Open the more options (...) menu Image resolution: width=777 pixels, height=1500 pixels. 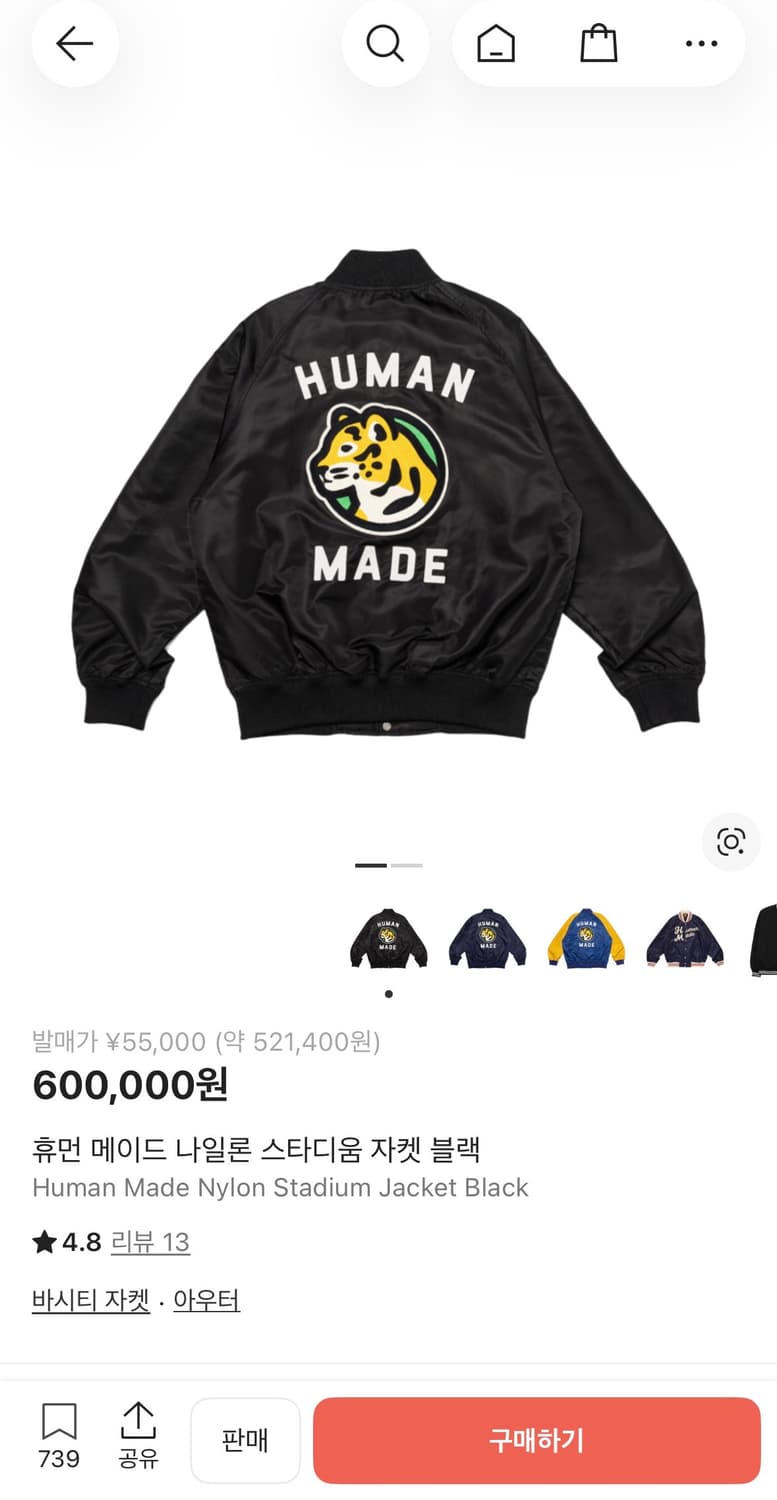pyautogui.click(x=701, y=44)
